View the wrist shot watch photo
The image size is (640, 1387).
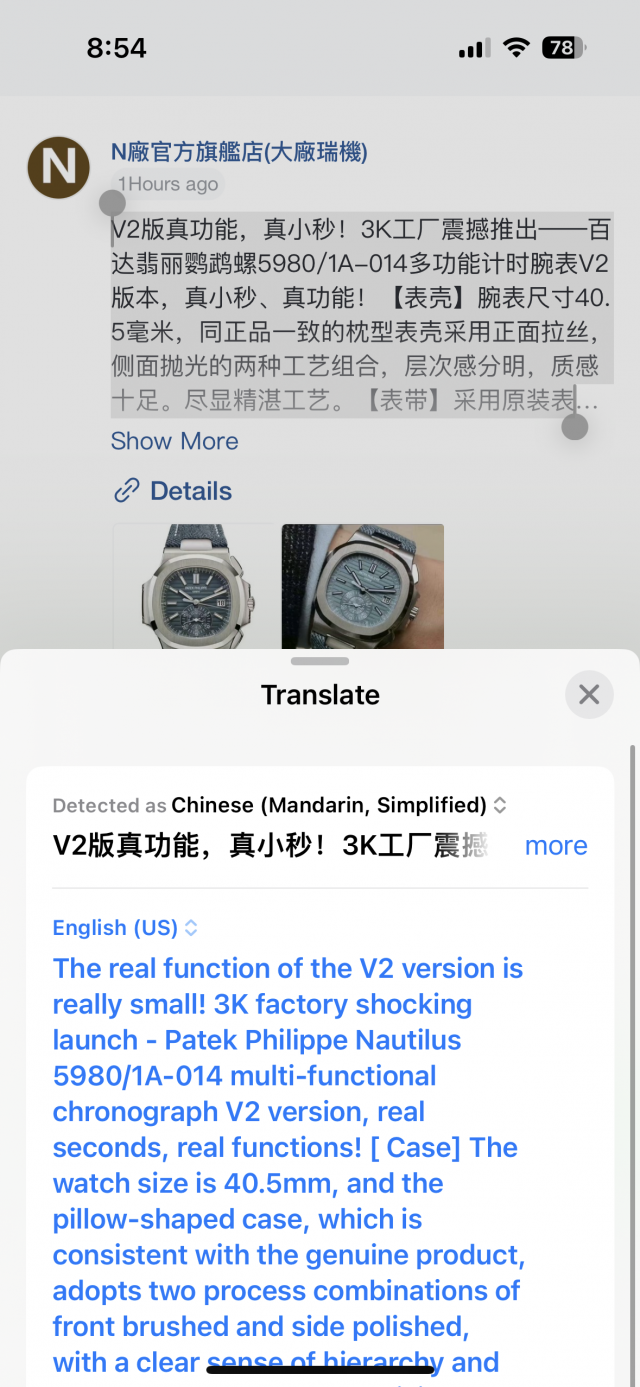point(362,587)
